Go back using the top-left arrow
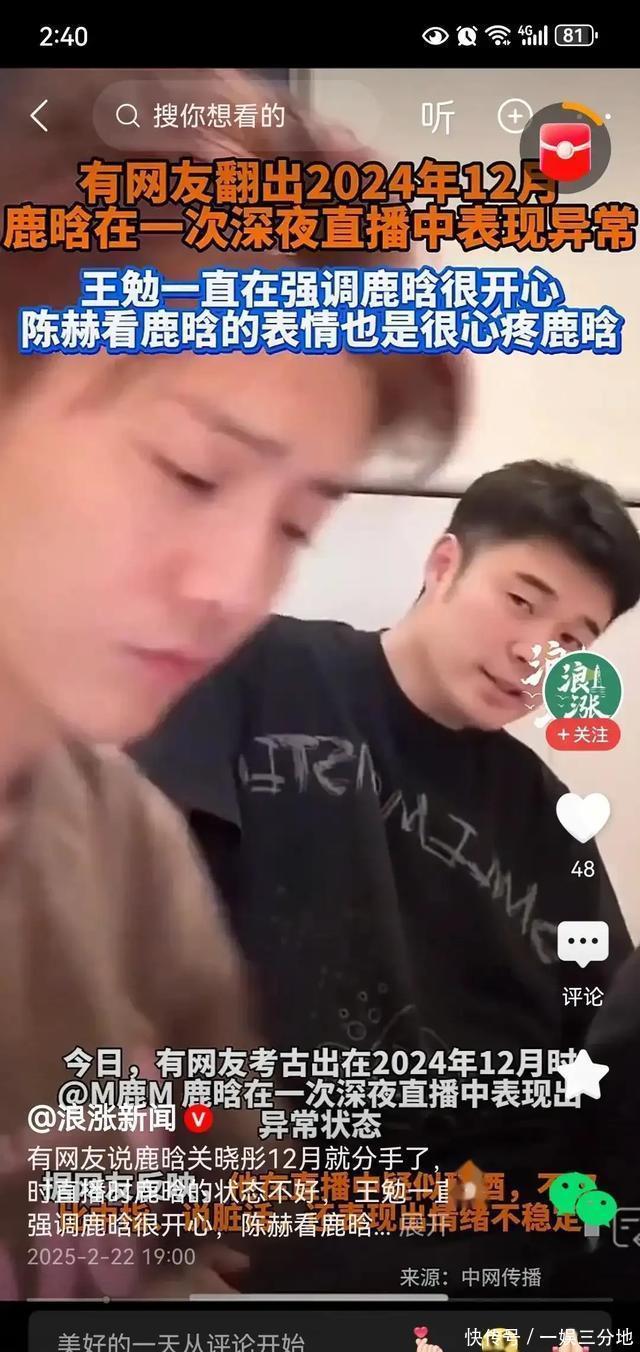 click(39, 116)
